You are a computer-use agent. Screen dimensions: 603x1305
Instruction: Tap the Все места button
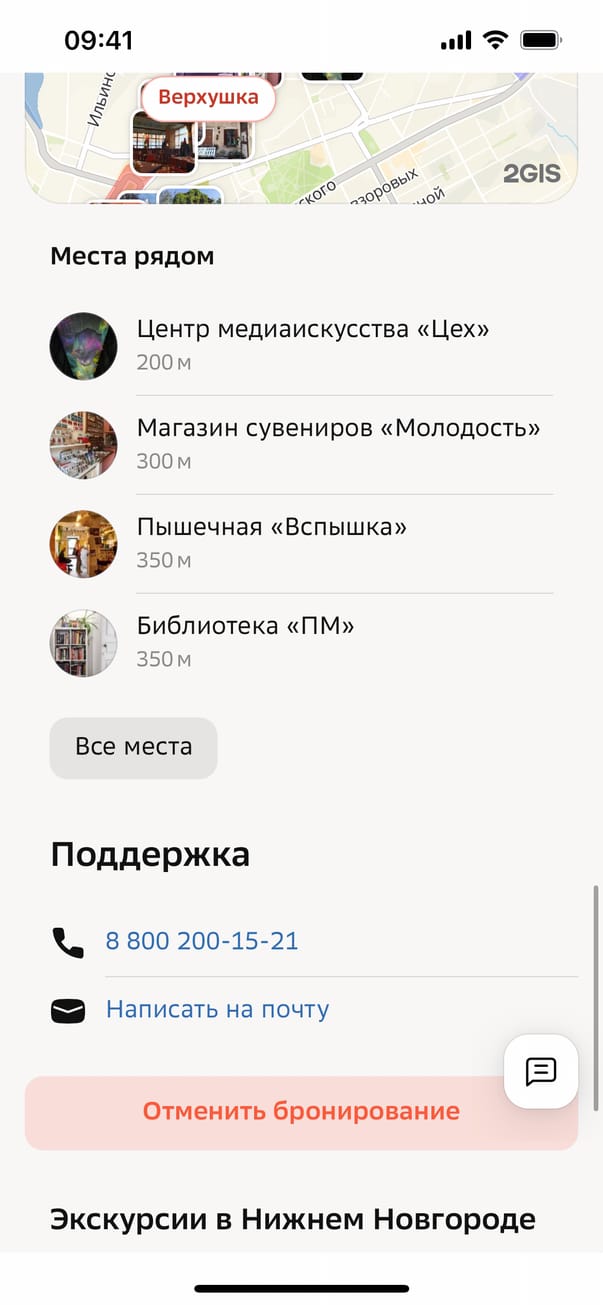[133, 747]
